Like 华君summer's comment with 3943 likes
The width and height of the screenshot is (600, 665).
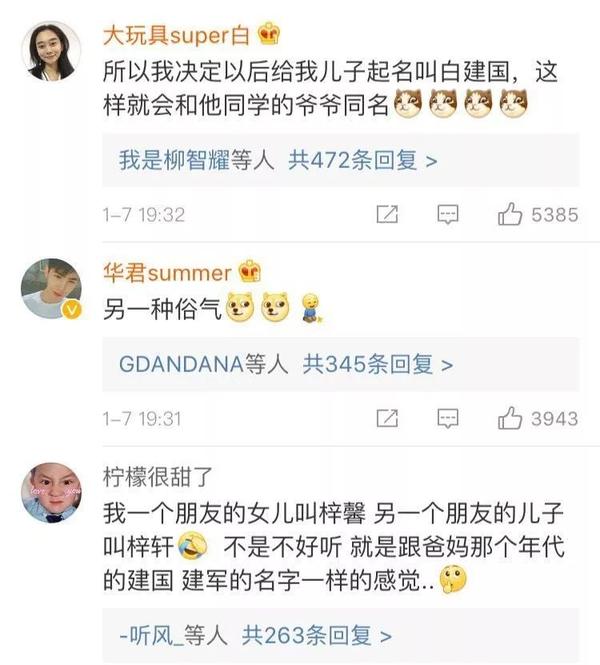(511, 418)
